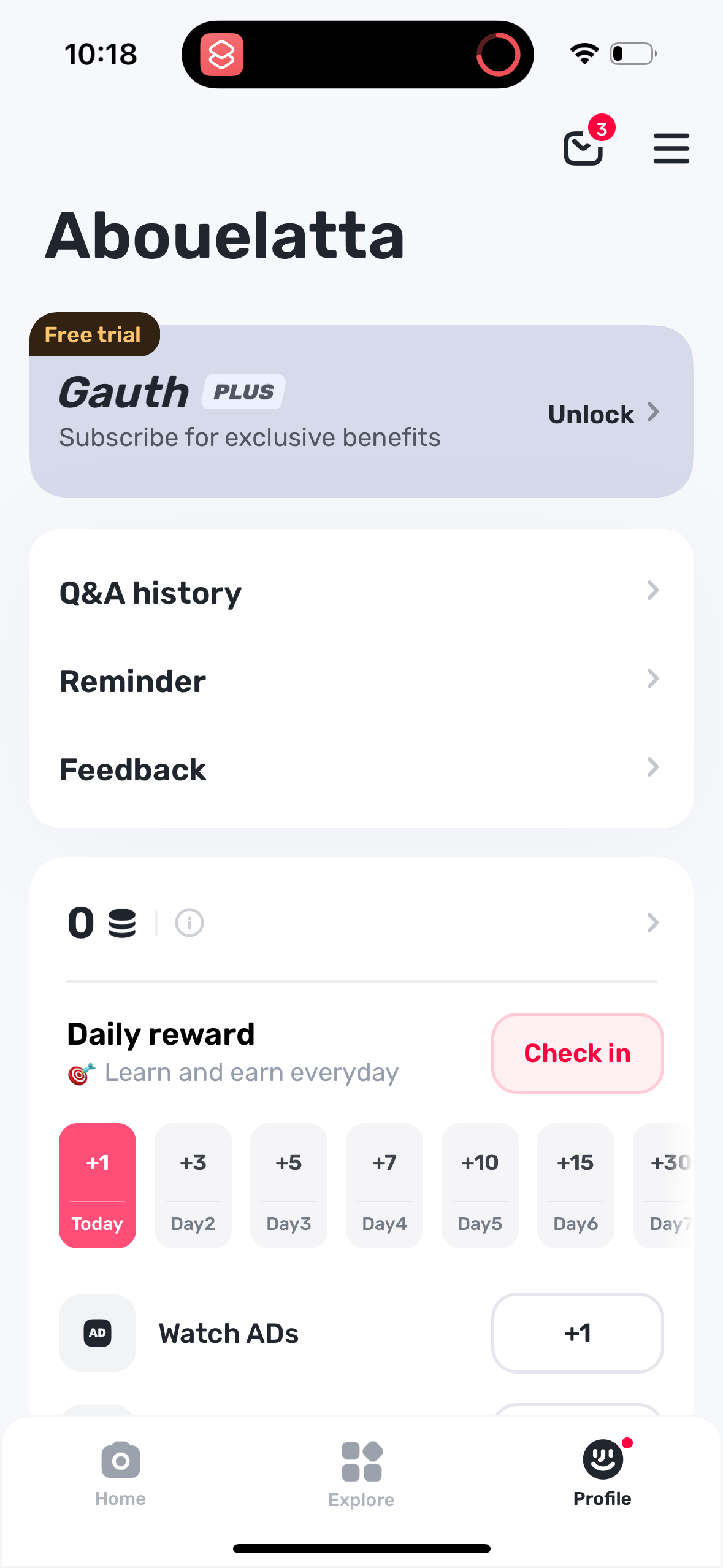Open the inbox with 3 notifications
Image resolution: width=723 pixels, height=1568 pixels.
click(584, 147)
